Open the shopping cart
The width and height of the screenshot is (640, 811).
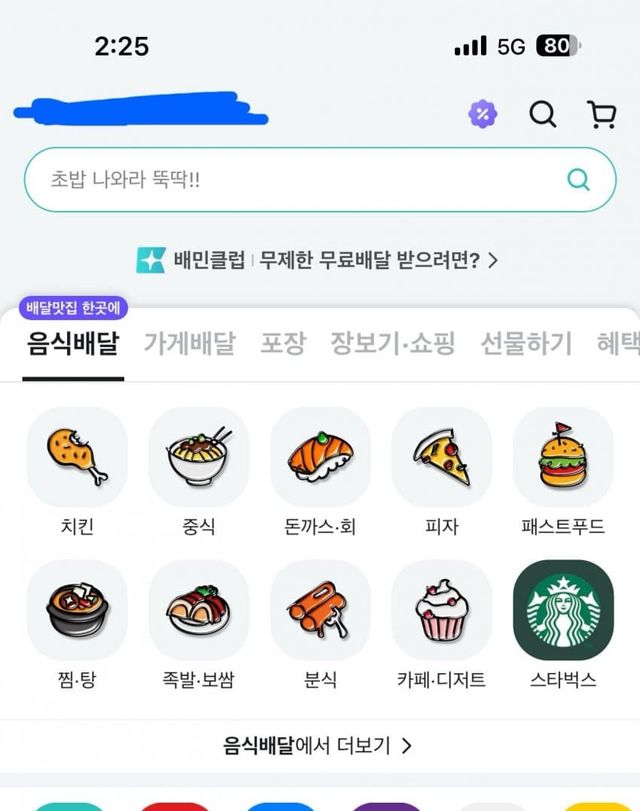pos(601,114)
